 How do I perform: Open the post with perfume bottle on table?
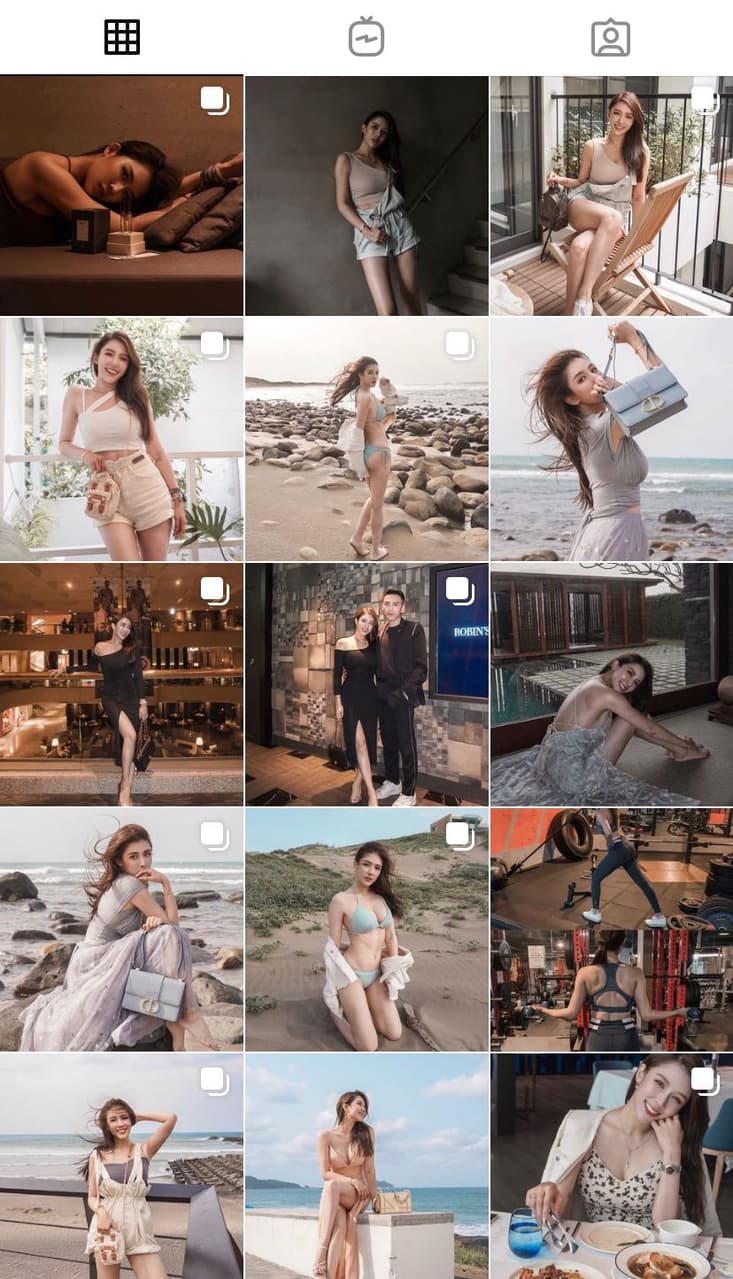[121, 195]
